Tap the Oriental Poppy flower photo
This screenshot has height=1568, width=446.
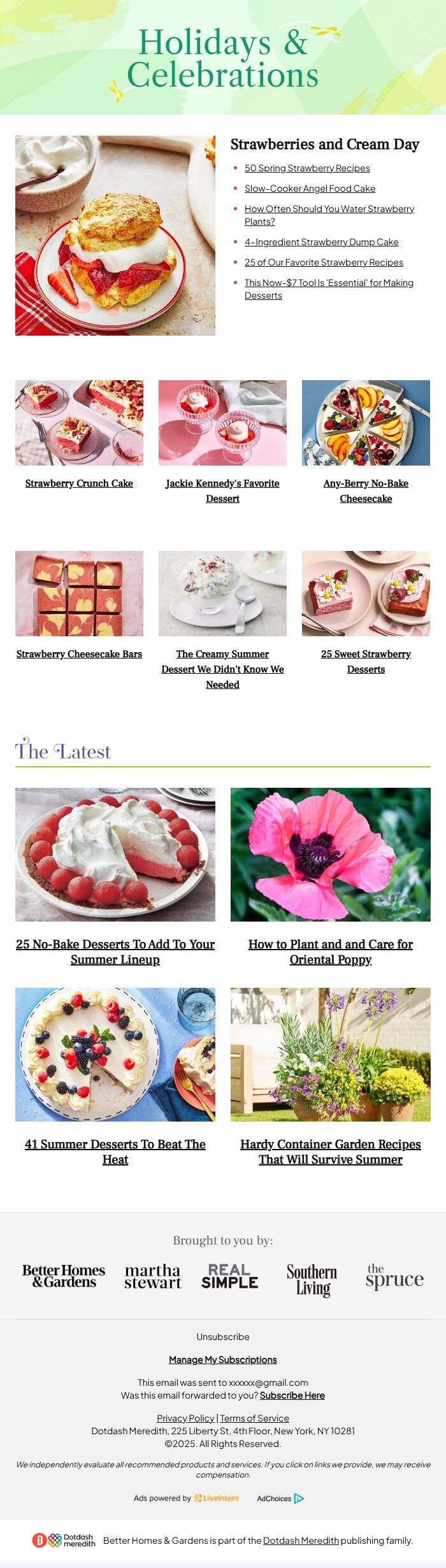click(x=330, y=854)
